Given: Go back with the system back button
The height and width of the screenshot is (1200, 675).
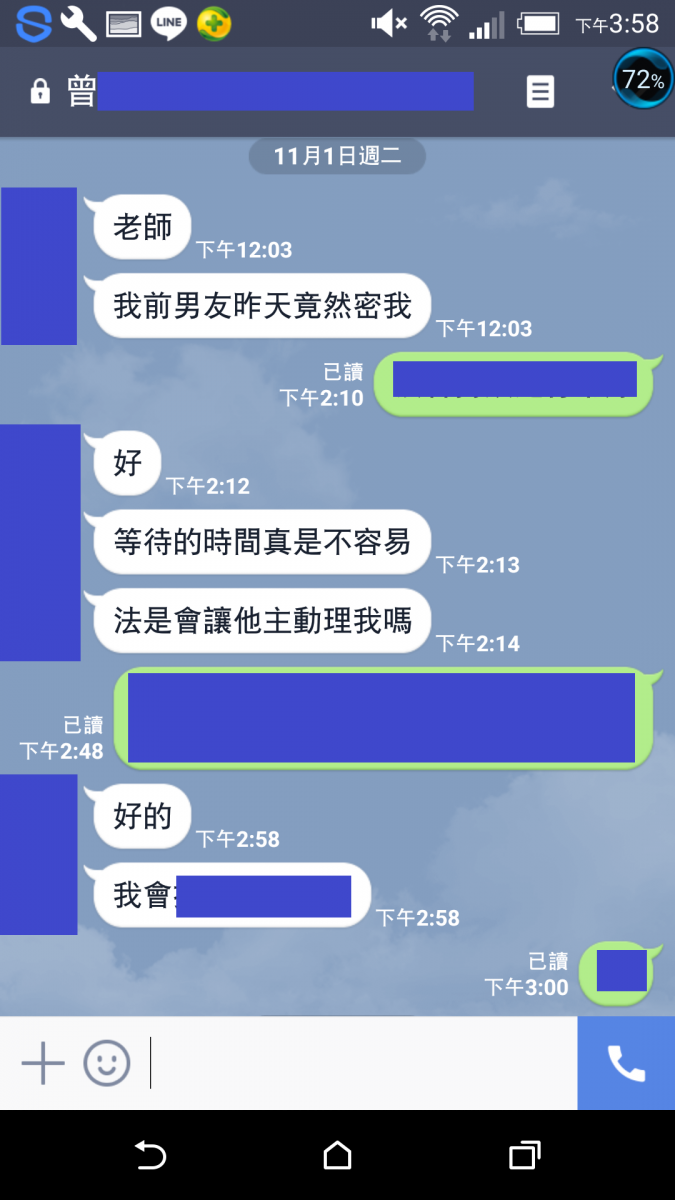Looking at the screenshot, I should (150, 1156).
